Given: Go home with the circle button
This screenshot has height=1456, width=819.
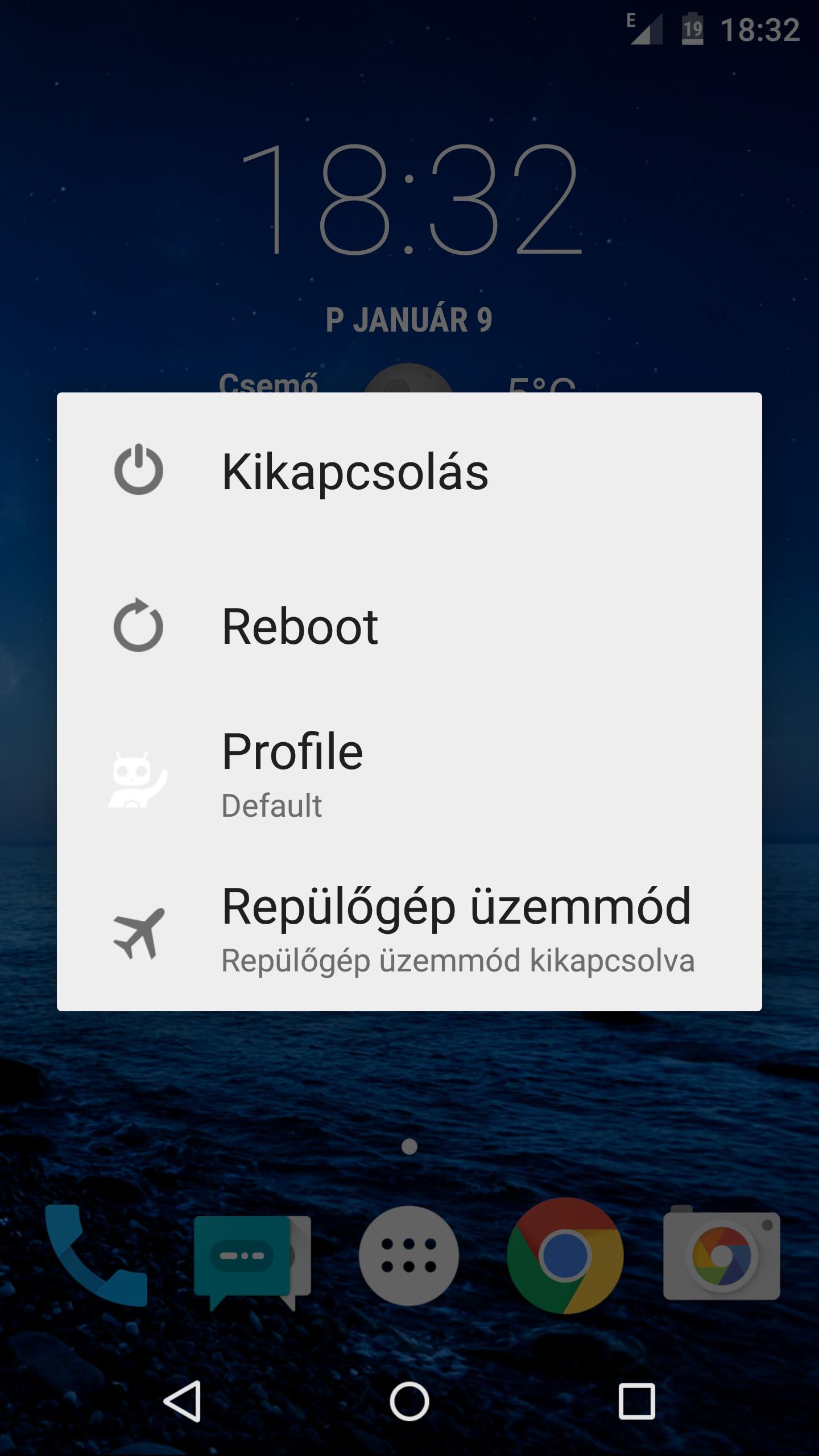Looking at the screenshot, I should click(409, 1401).
